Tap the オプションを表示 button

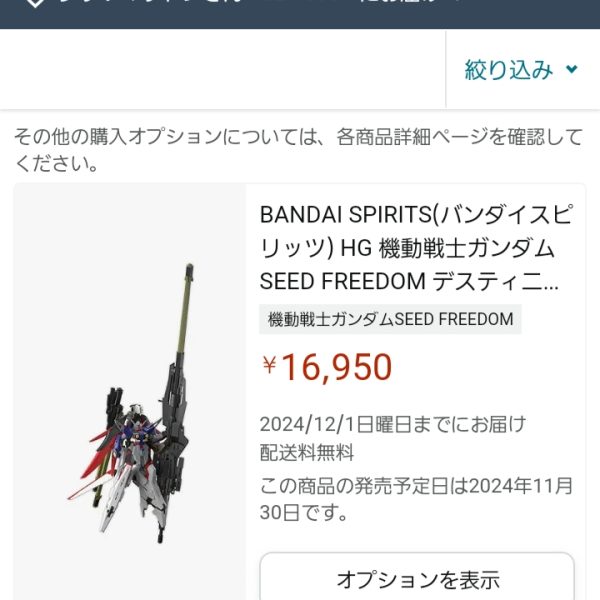point(417,579)
